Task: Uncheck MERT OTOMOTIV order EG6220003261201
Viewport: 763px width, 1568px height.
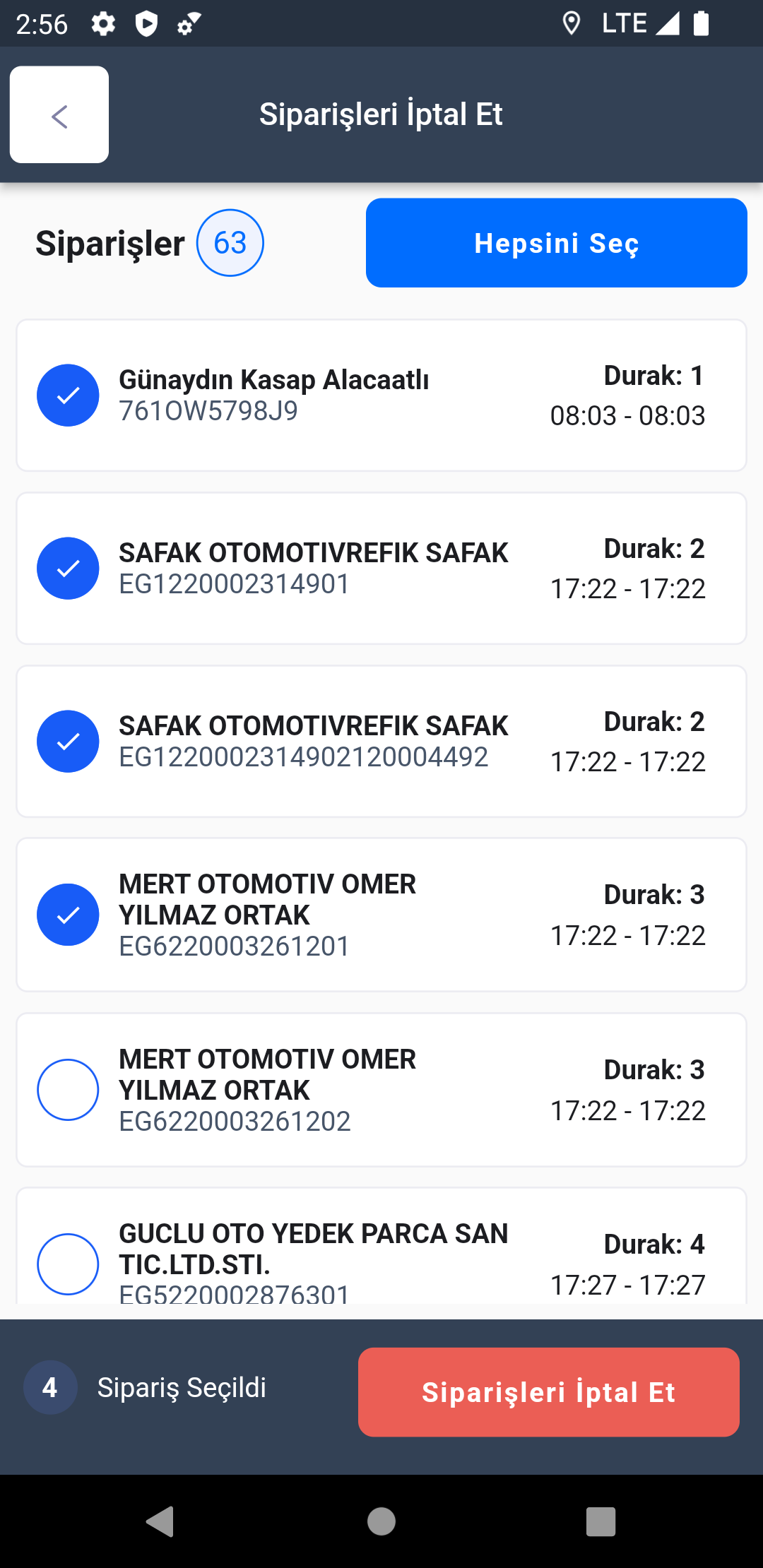Action: pos(68,915)
